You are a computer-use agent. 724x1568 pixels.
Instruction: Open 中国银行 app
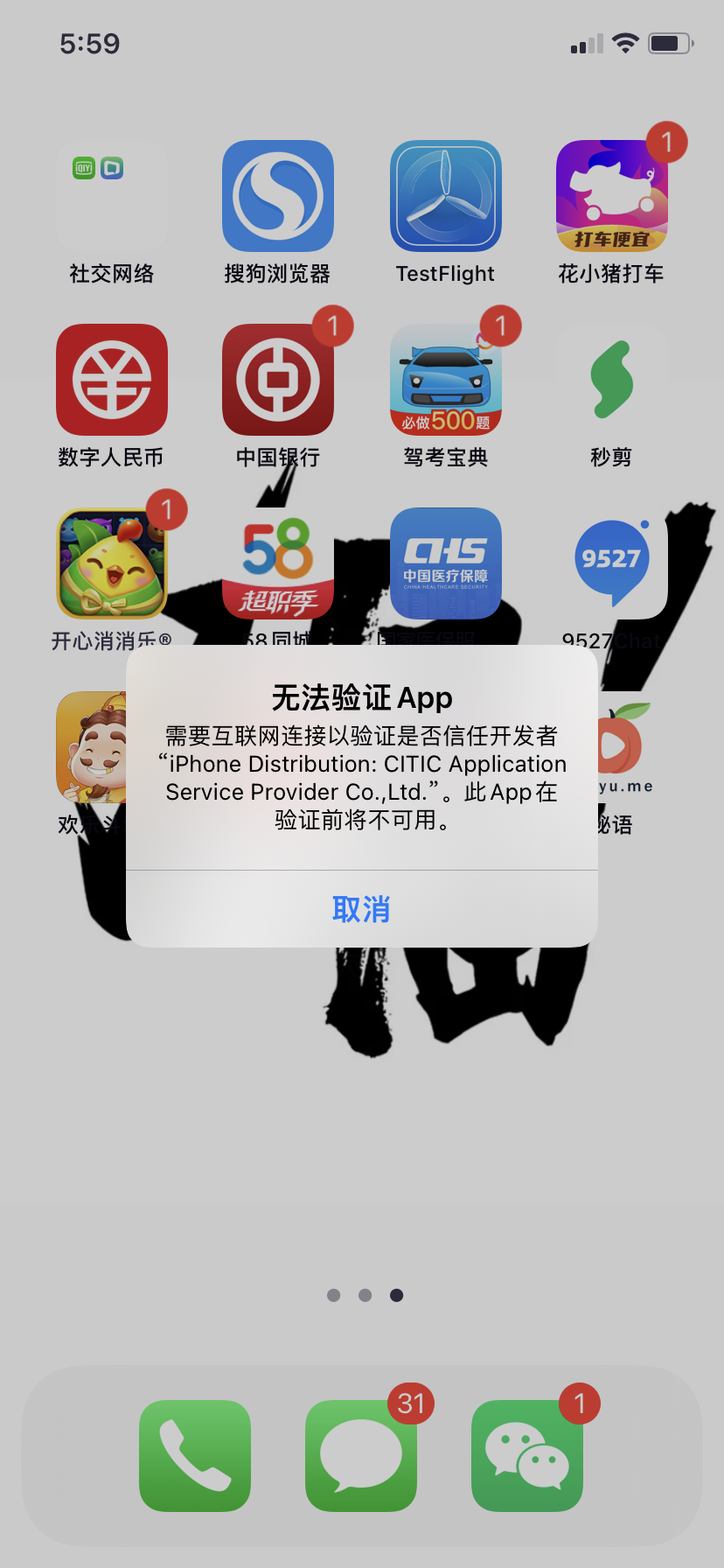pyautogui.click(x=278, y=380)
